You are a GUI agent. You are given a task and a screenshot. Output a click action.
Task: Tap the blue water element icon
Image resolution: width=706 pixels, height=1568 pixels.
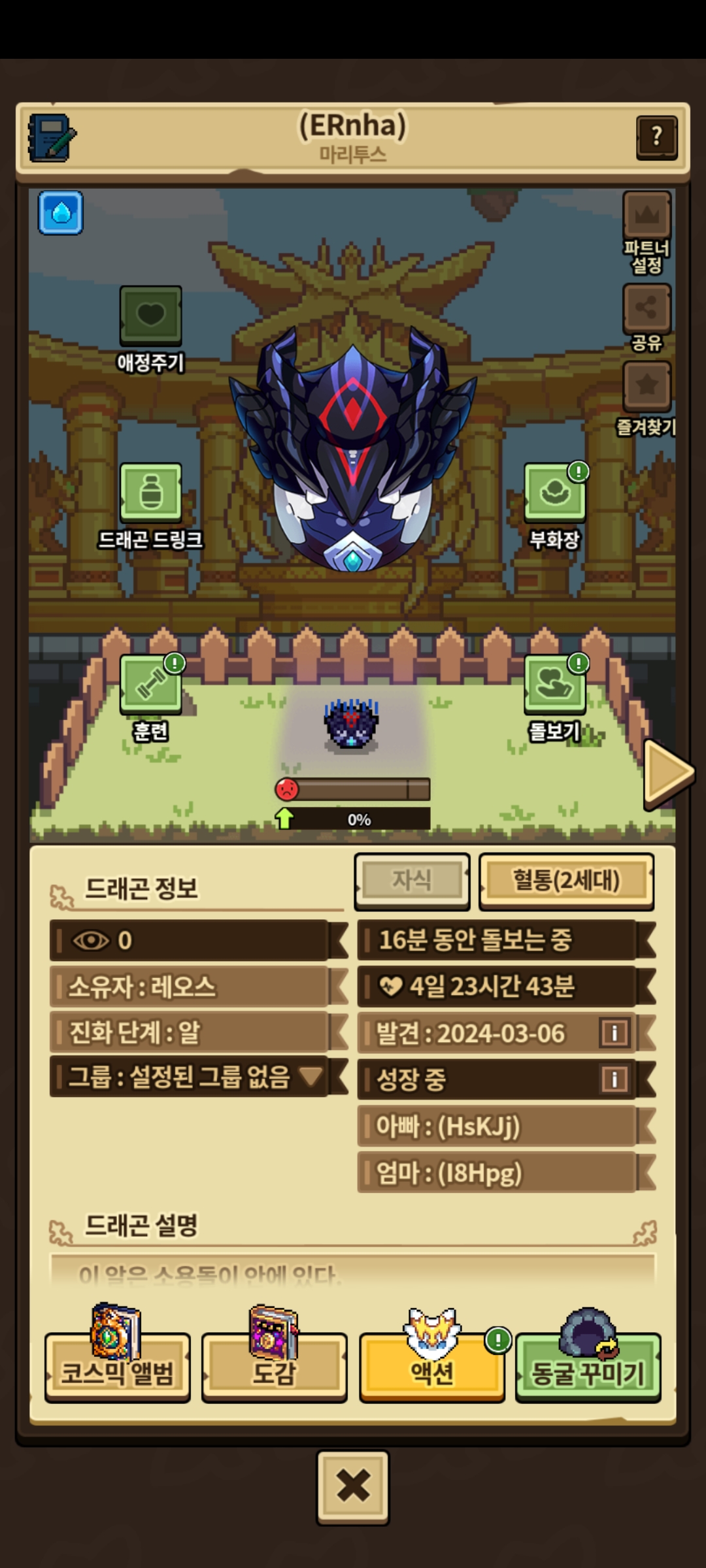[61, 213]
